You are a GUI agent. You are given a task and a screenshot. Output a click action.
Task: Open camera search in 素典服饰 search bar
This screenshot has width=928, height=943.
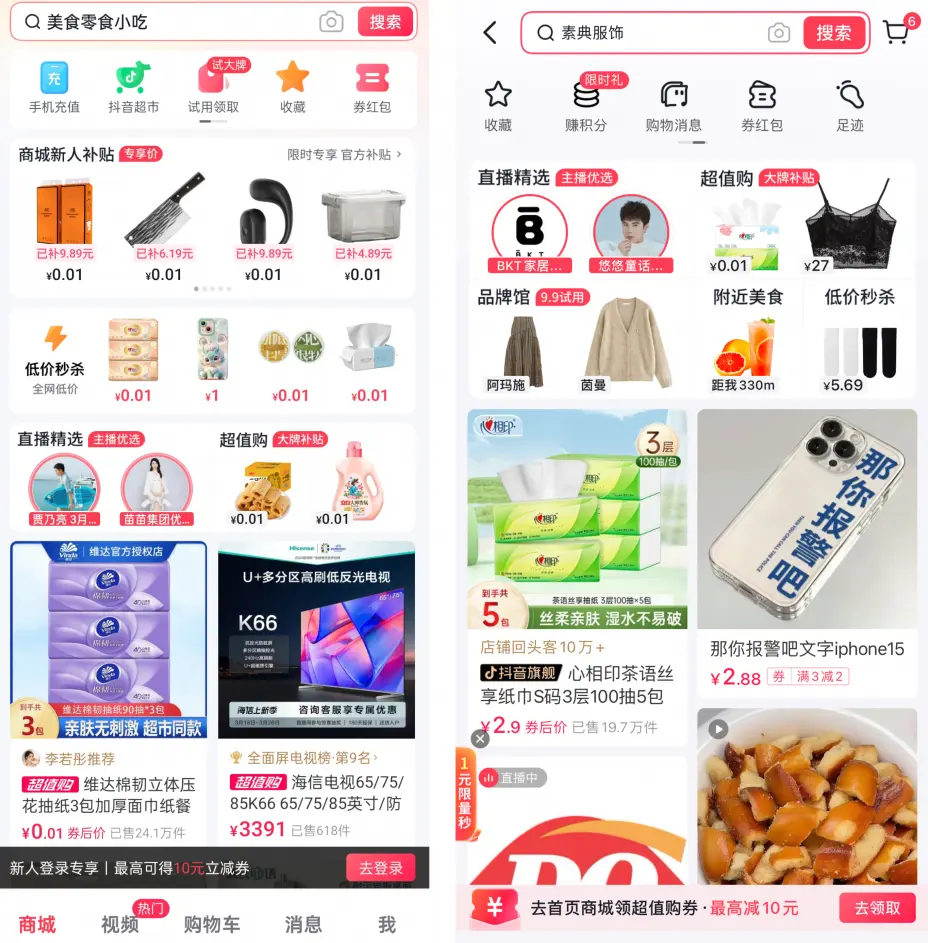point(779,33)
